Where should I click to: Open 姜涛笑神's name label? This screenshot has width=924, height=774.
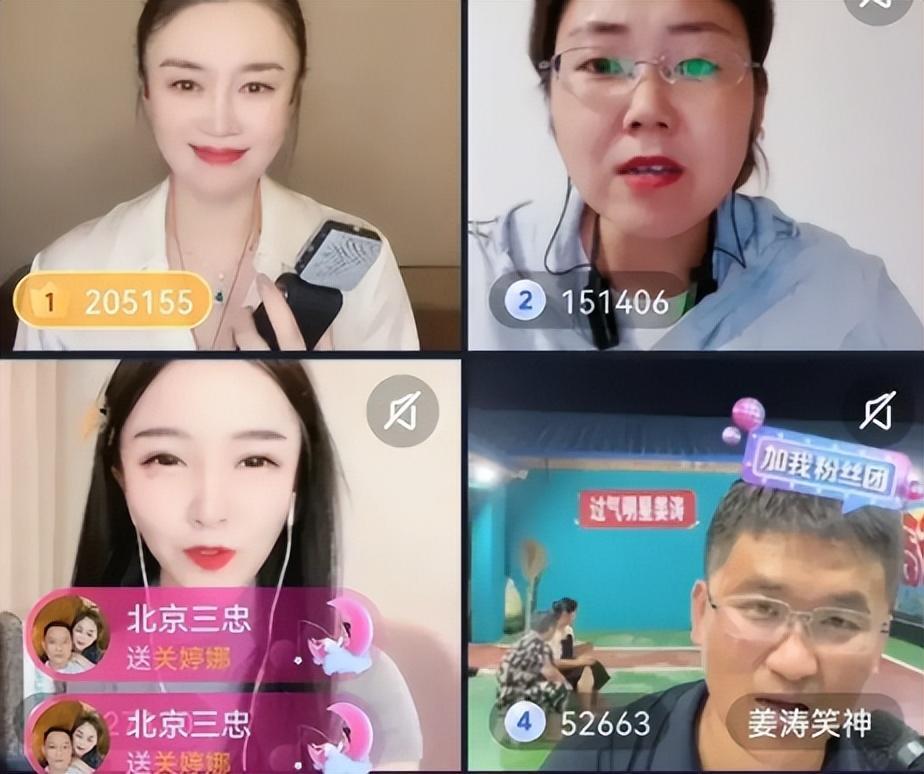pos(810,723)
